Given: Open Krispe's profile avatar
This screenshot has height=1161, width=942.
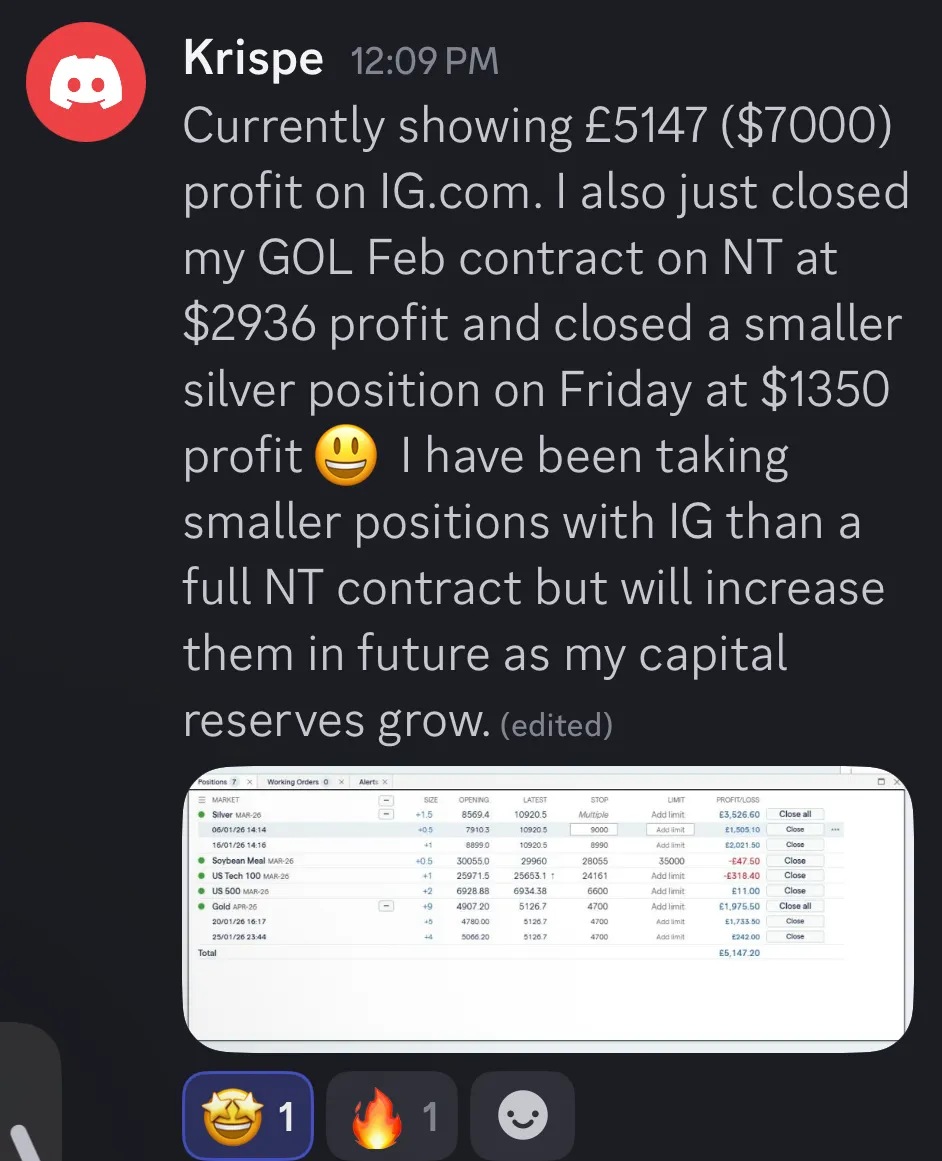Looking at the screenshot, I should (85, 82).
